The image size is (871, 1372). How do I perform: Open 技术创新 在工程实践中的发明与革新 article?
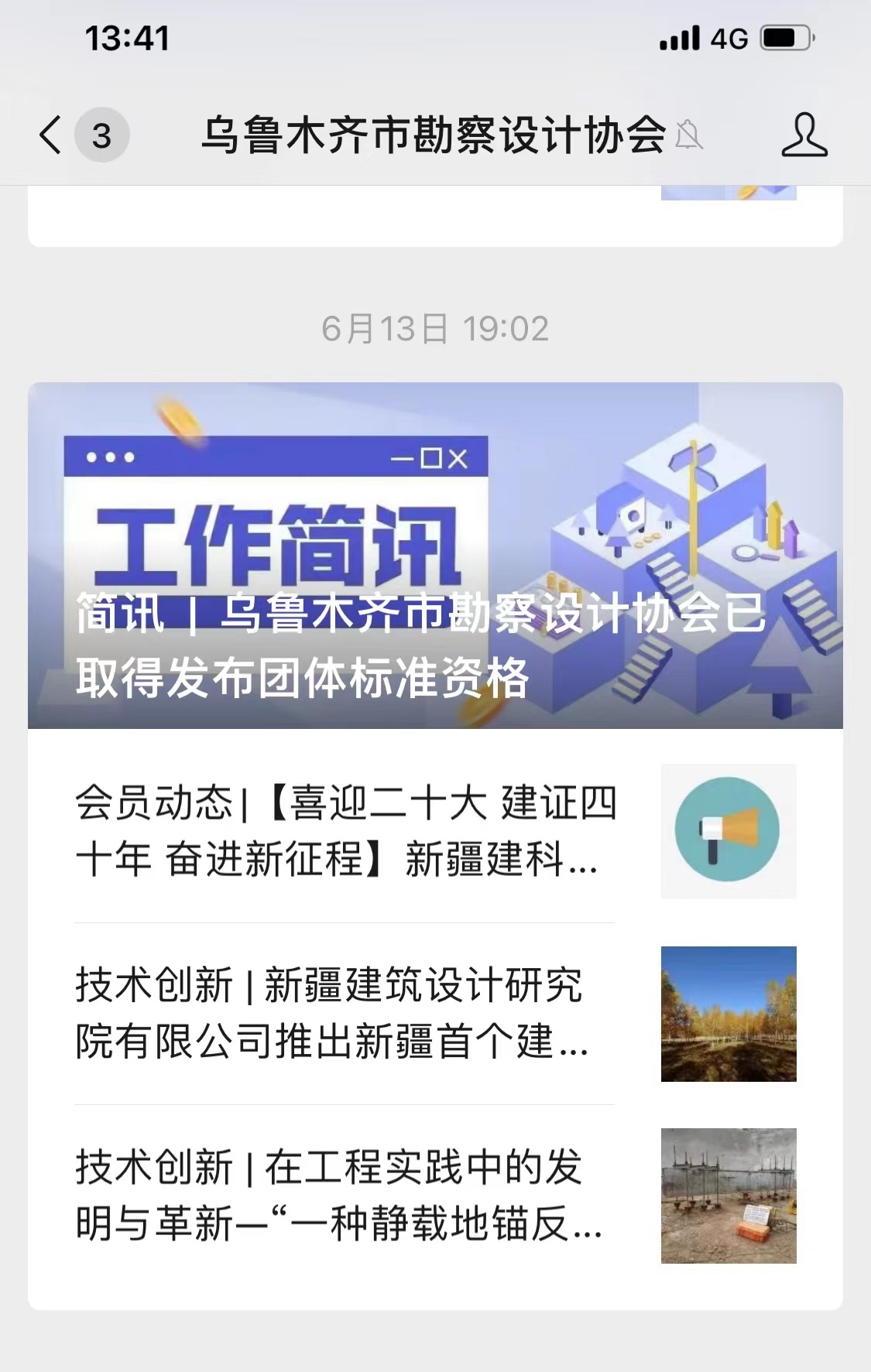[x=345, y=1196]
